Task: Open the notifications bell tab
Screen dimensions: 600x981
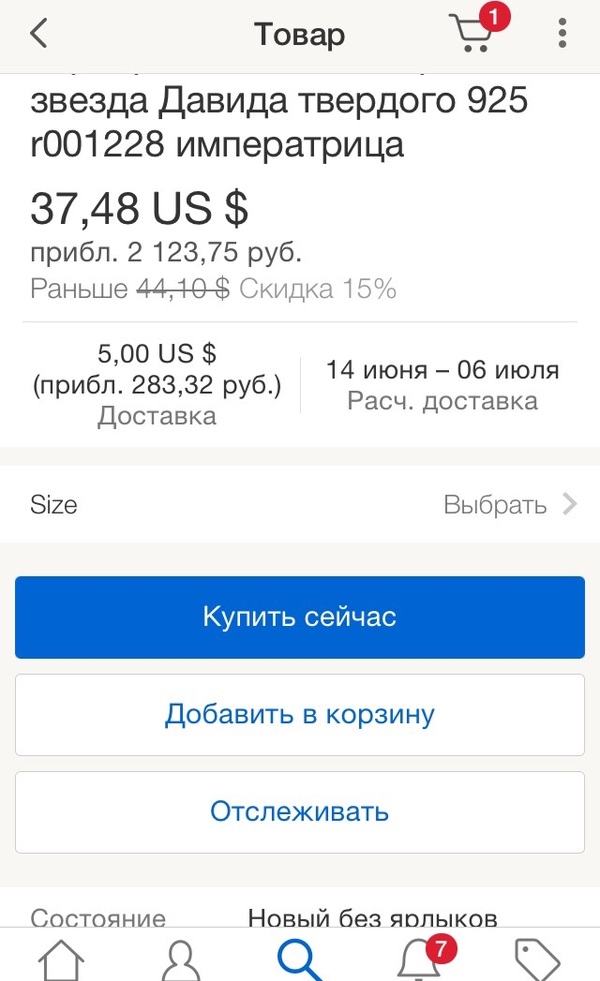Action: point(419,959)
